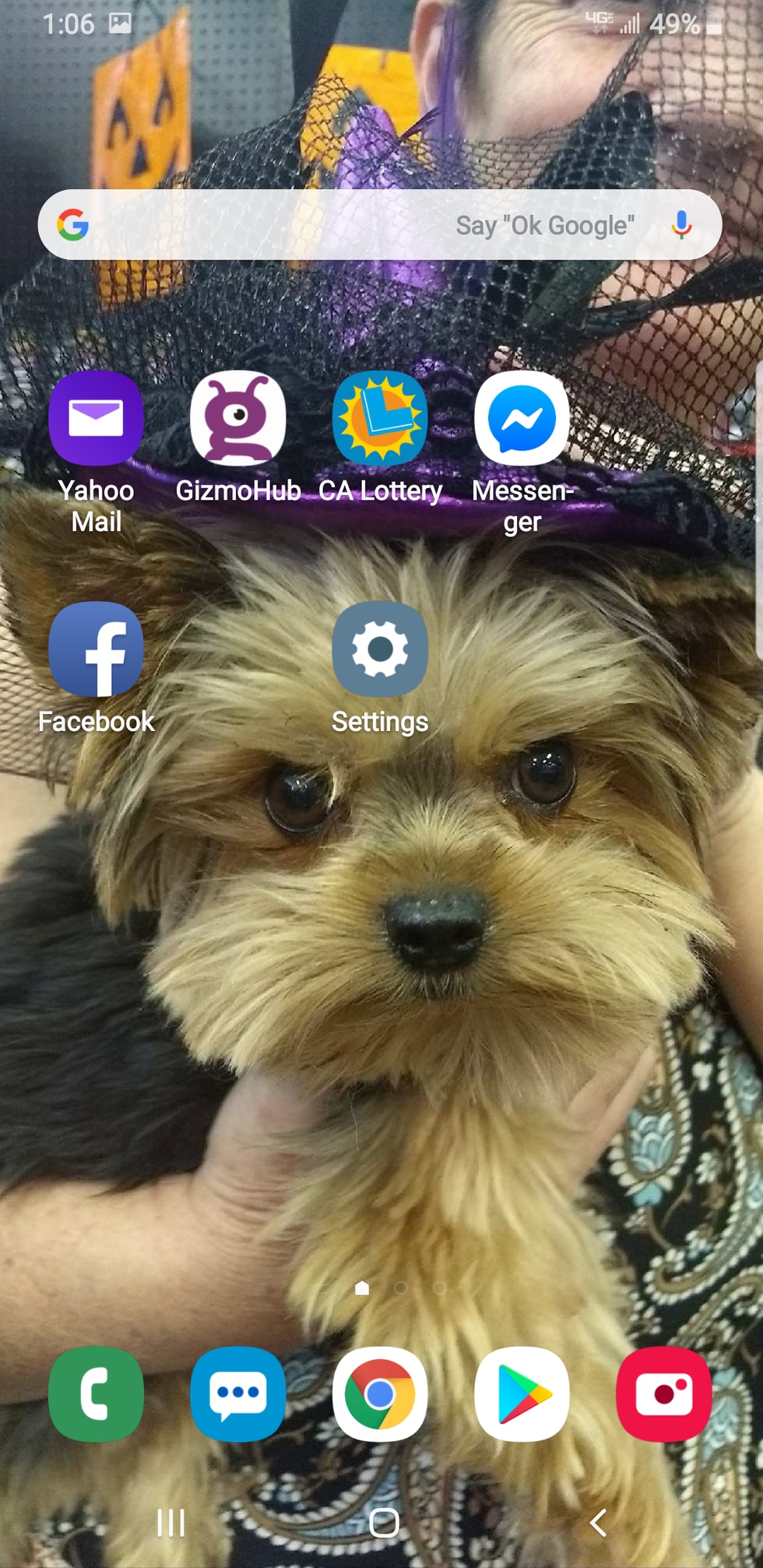The image size is (763, 1568).
Task: Start voice search with the microphone
Action: point(681,225)
